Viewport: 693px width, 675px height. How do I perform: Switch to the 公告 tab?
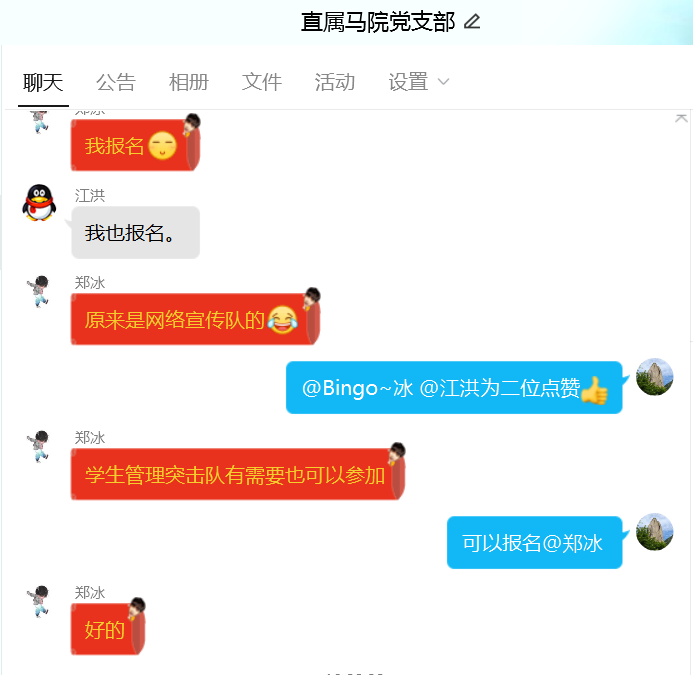pos(116,82)
